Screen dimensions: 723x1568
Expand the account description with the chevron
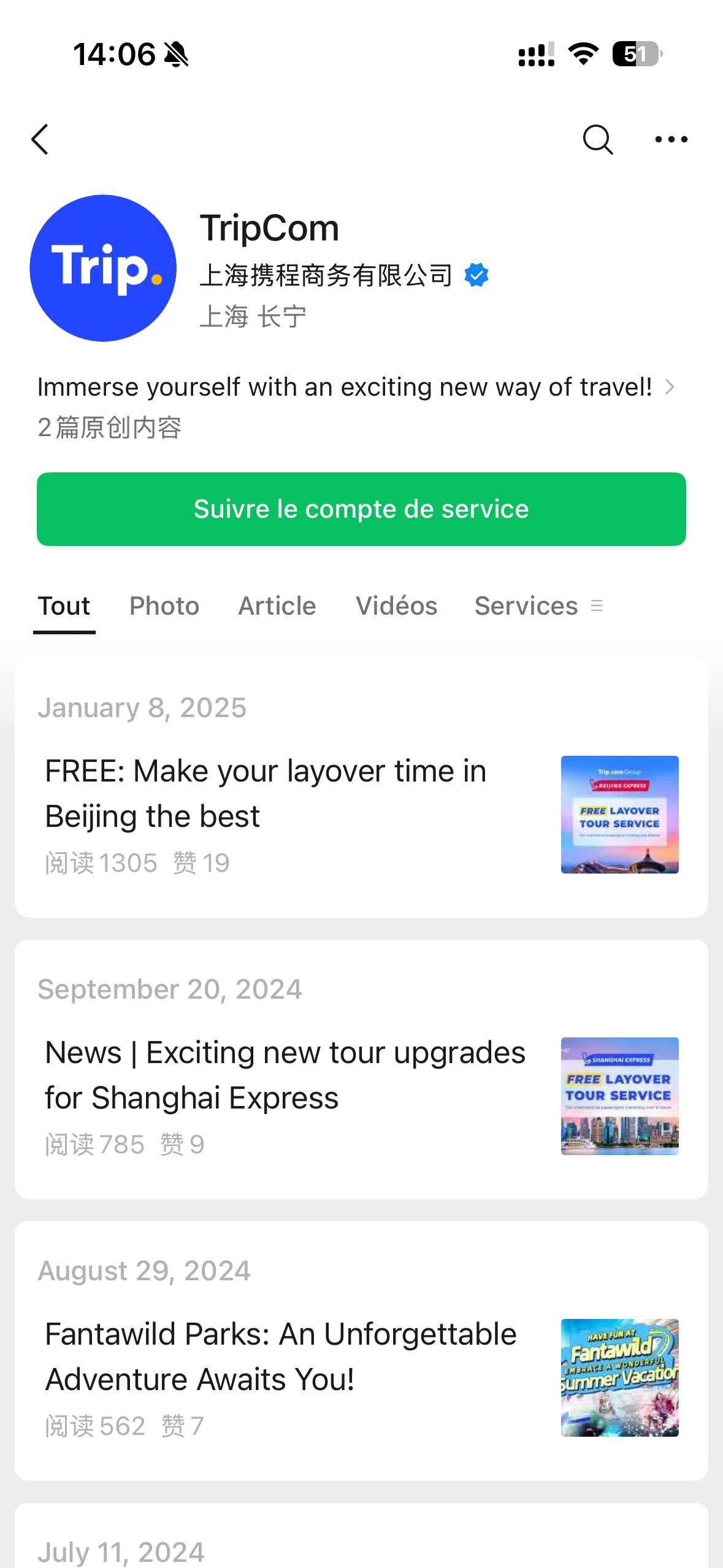[670, 387]
